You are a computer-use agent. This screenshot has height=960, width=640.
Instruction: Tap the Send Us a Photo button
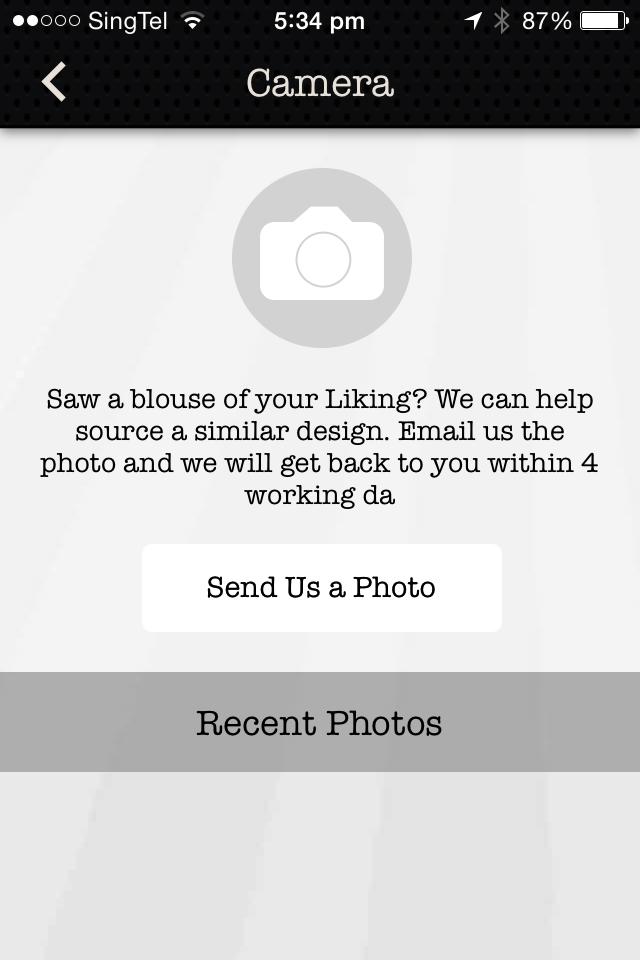(321, 588)
